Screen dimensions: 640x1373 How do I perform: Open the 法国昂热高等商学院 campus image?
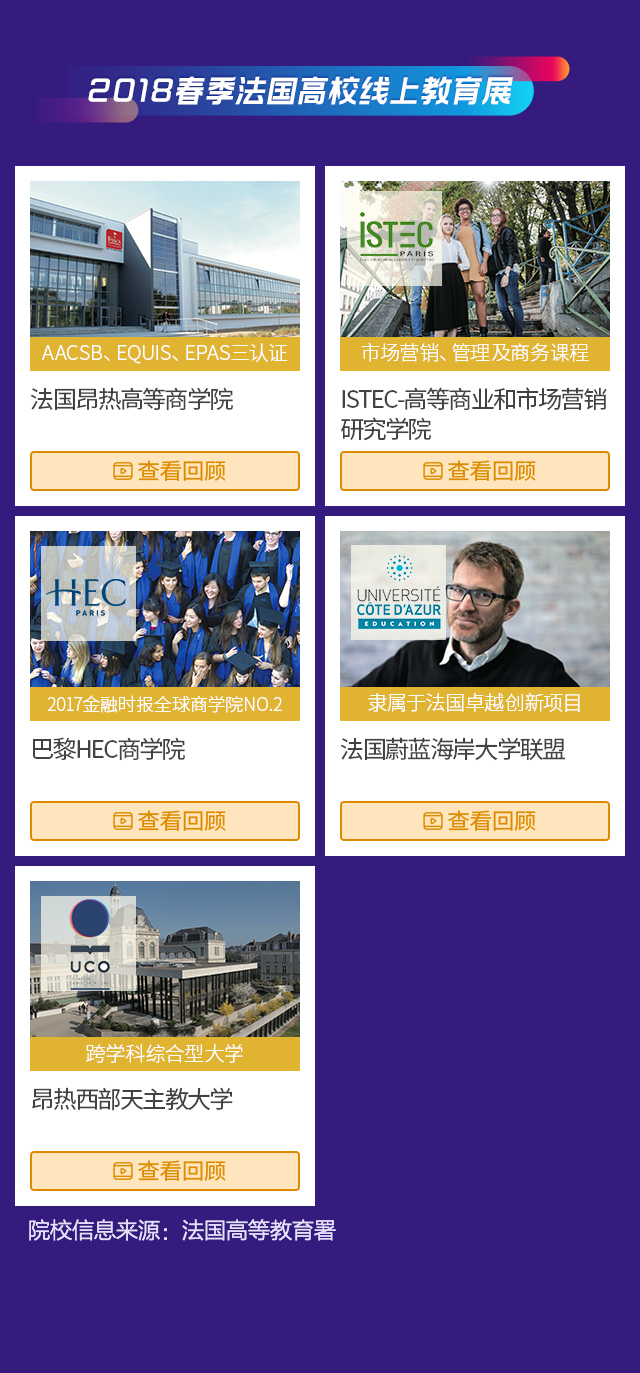coord(165,260)
